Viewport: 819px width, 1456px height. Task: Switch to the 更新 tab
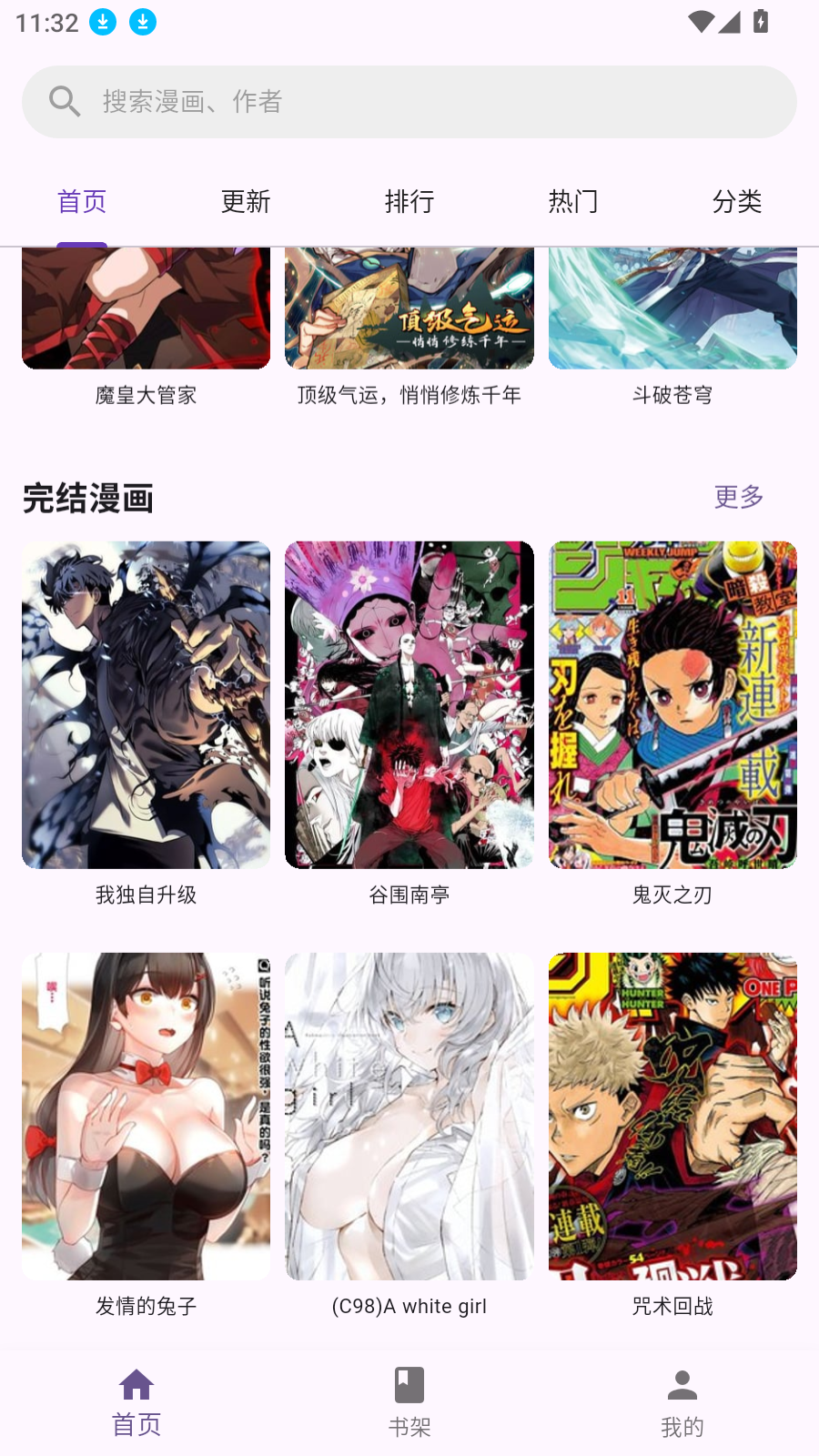(245, 201)
